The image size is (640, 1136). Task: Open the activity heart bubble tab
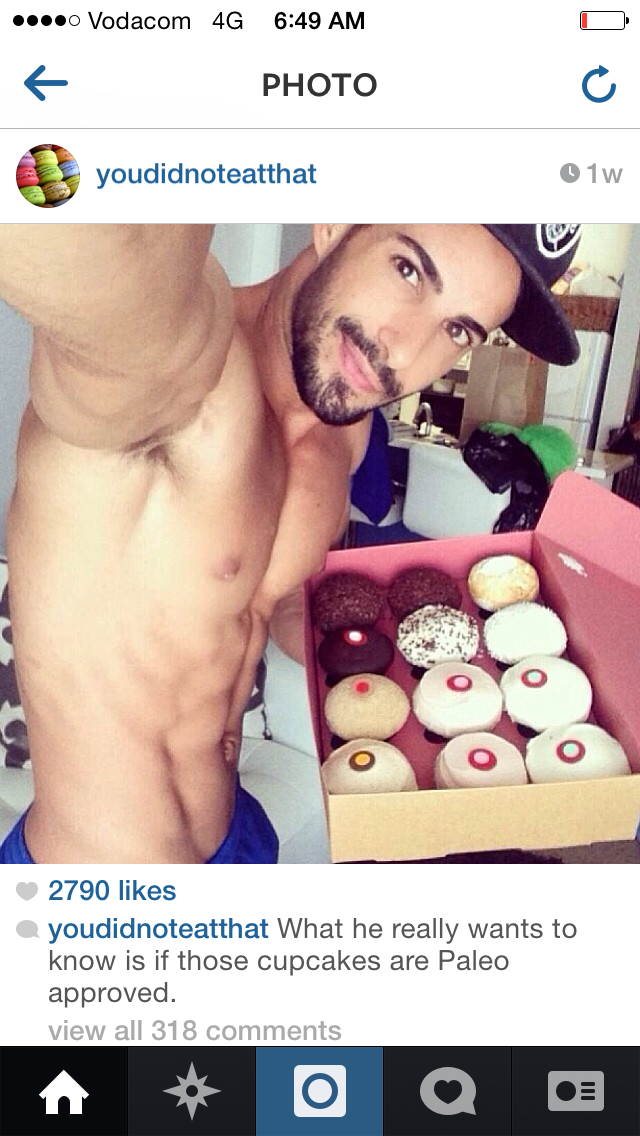pos(448,1091)
